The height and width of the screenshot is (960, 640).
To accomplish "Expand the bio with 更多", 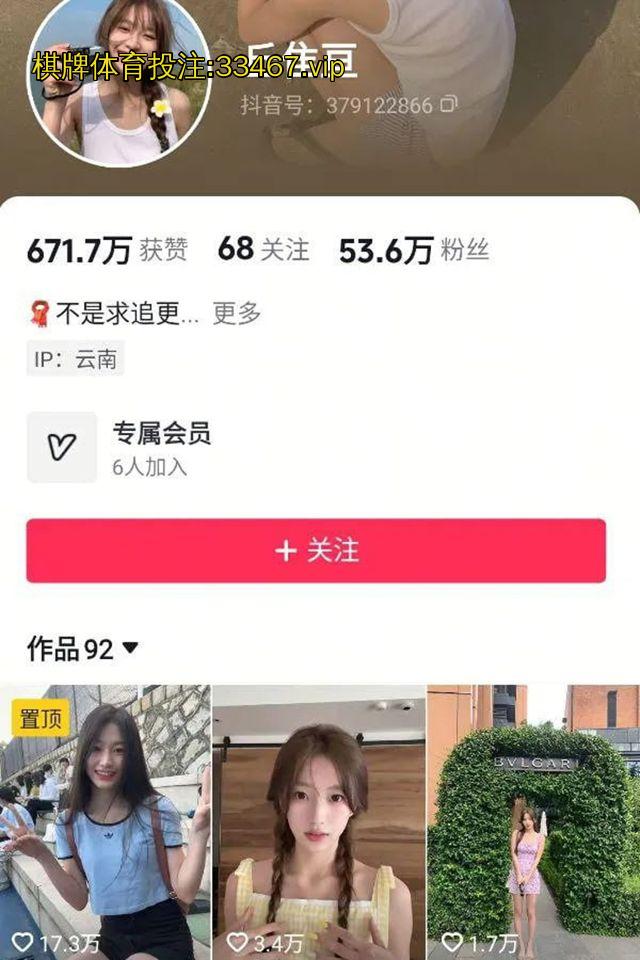I will [237, 313].
